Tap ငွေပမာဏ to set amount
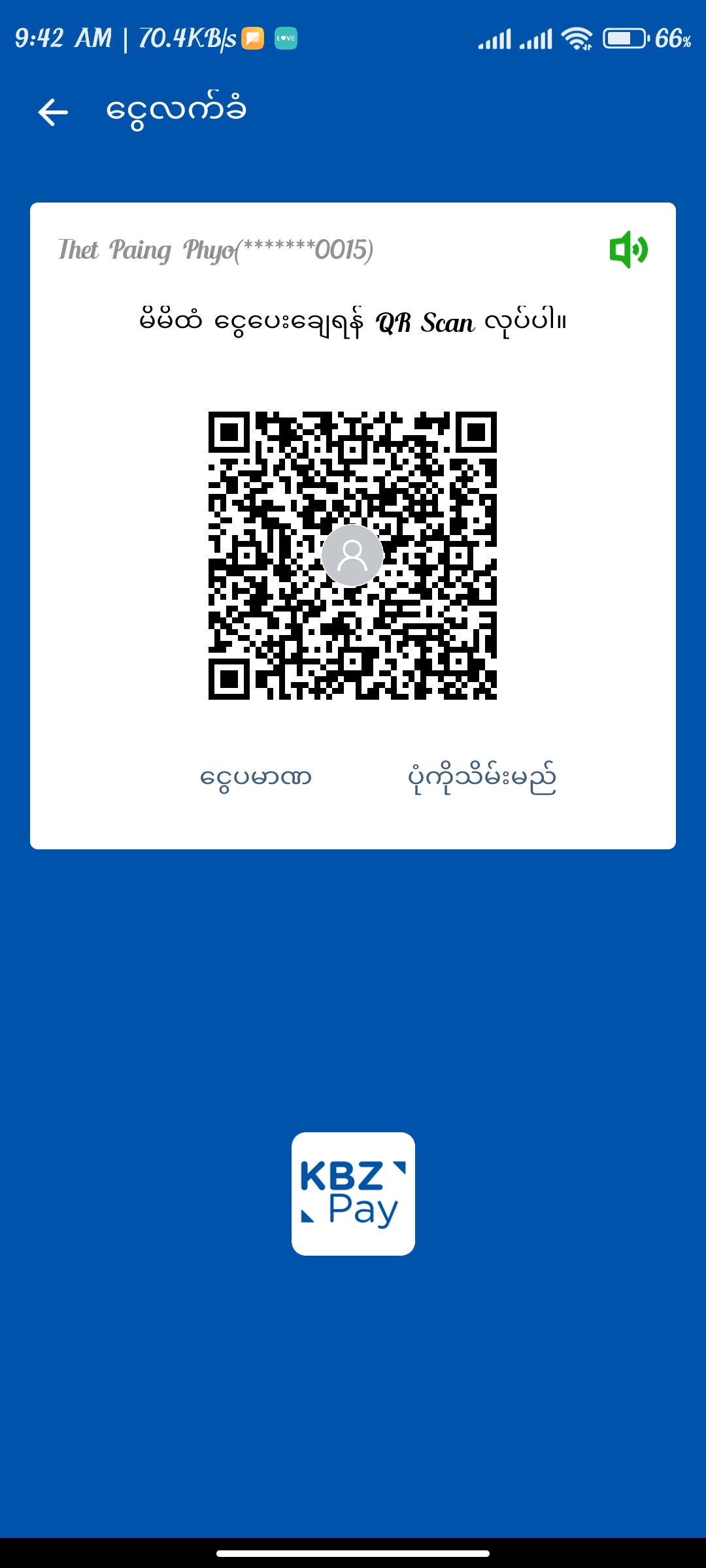This screenshot has width=706, height=1568. 256,777
